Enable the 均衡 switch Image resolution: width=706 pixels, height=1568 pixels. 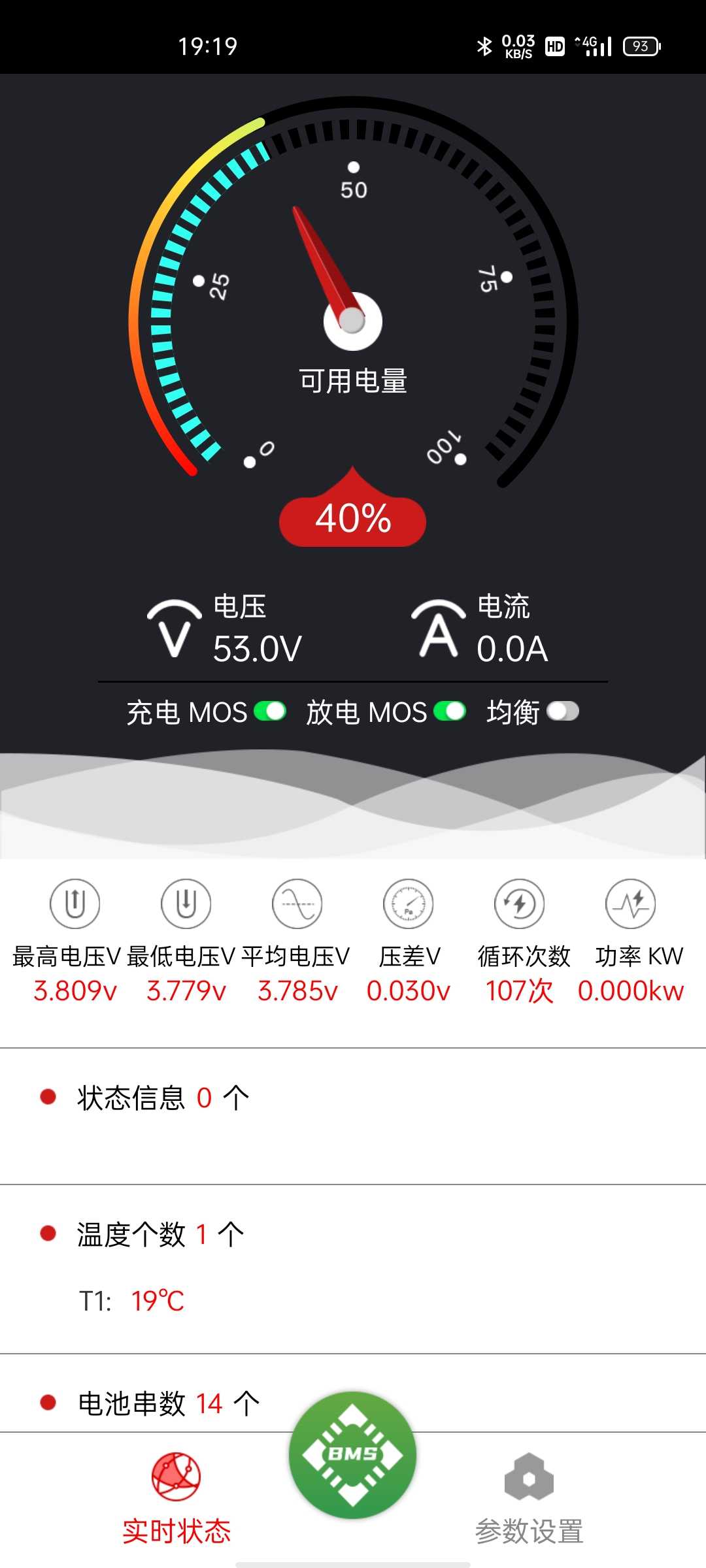click(563, 711)
